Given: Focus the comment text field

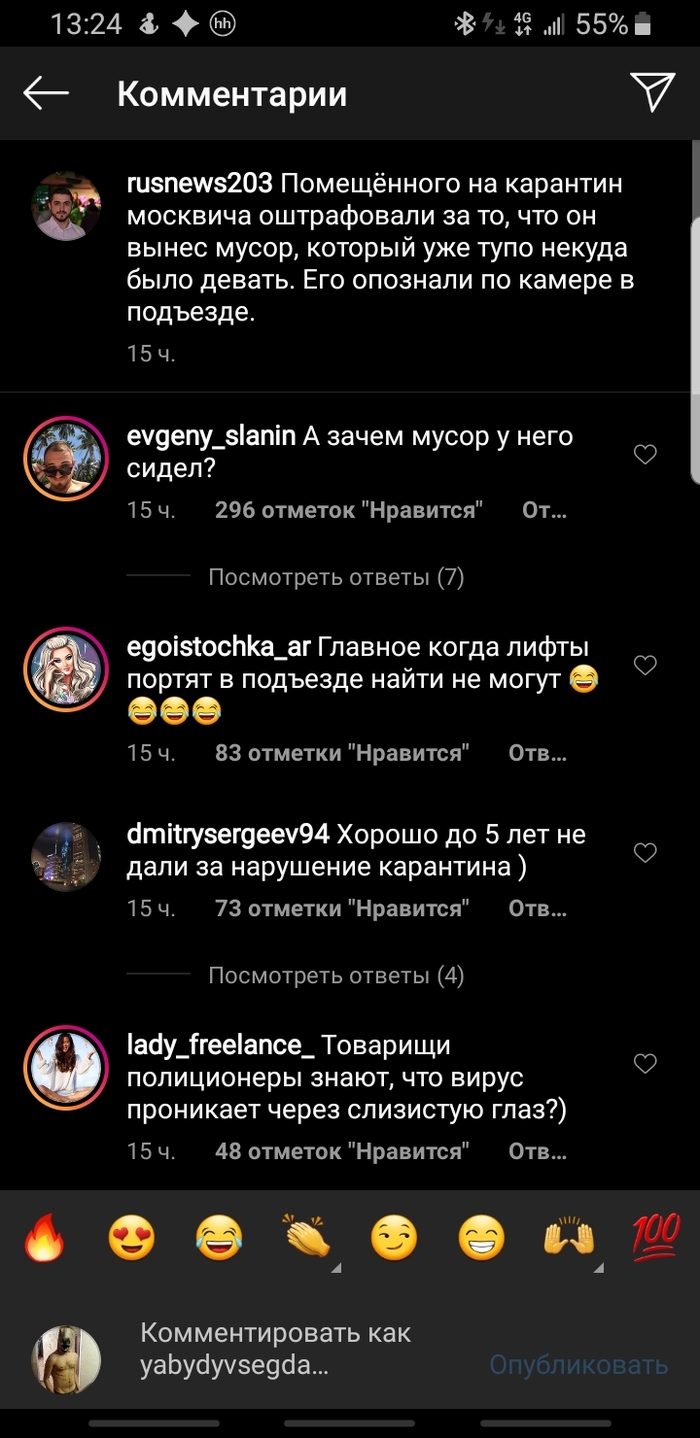Looking at the screenshot, I should pos(300,1349).
